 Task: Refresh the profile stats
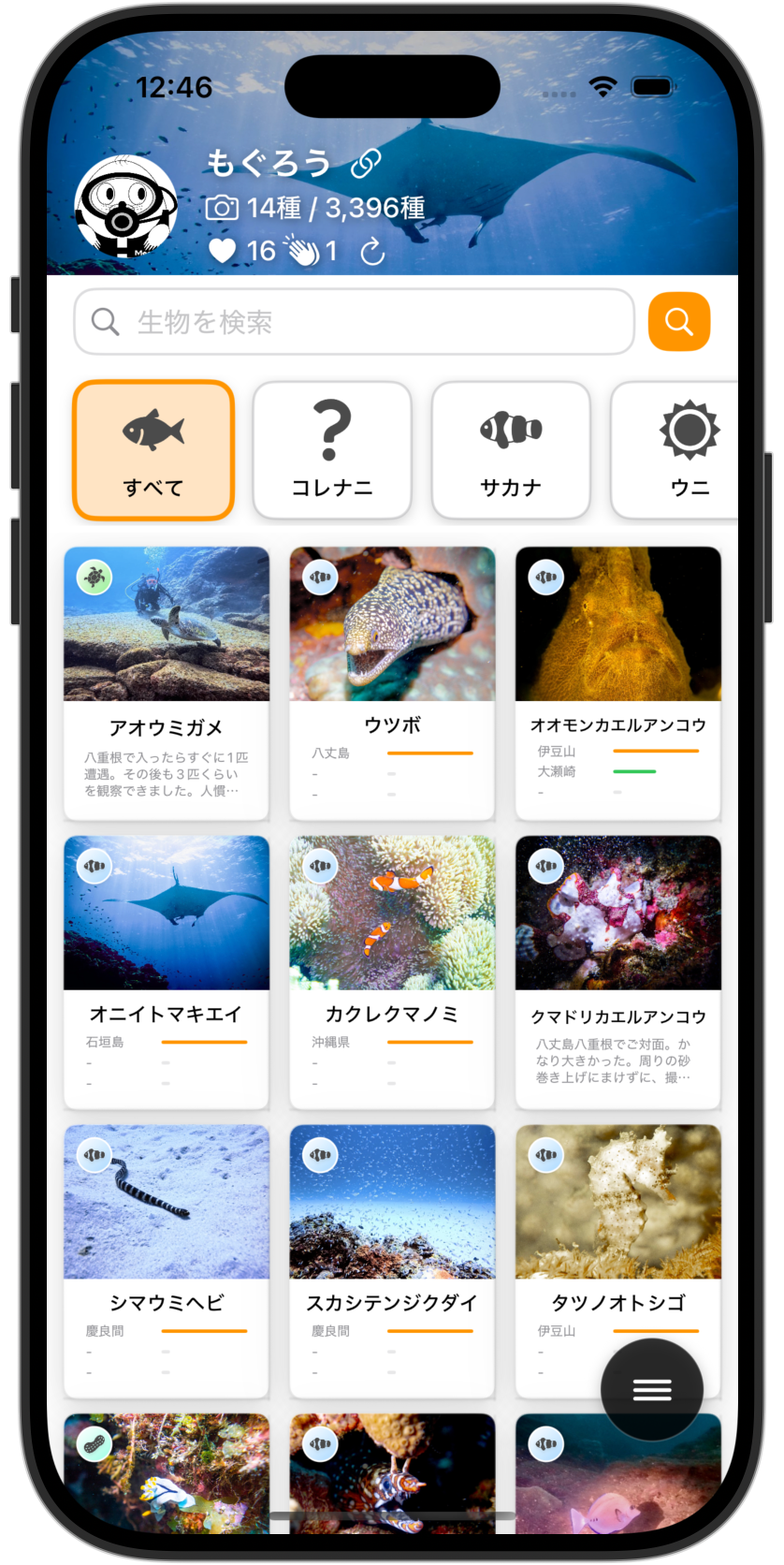pos(372,251)
